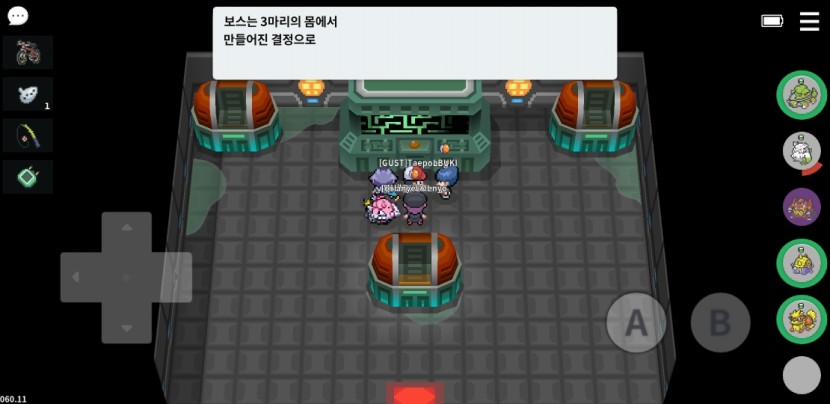830x404 pixels.
Task: Select the first party Pokémon slot
Action: pyautogui.click(x=801, y=95)
